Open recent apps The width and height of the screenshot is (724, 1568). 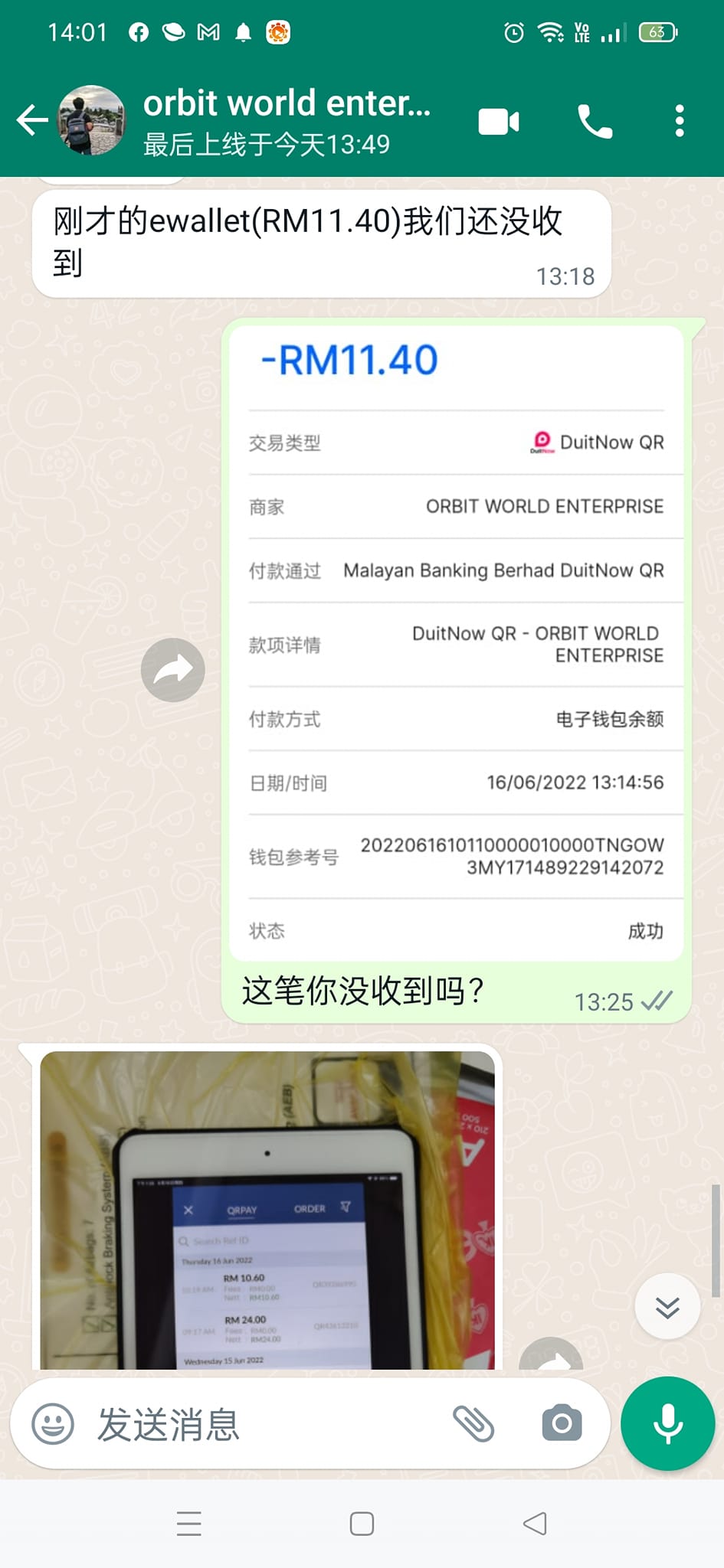[189, 1524]
